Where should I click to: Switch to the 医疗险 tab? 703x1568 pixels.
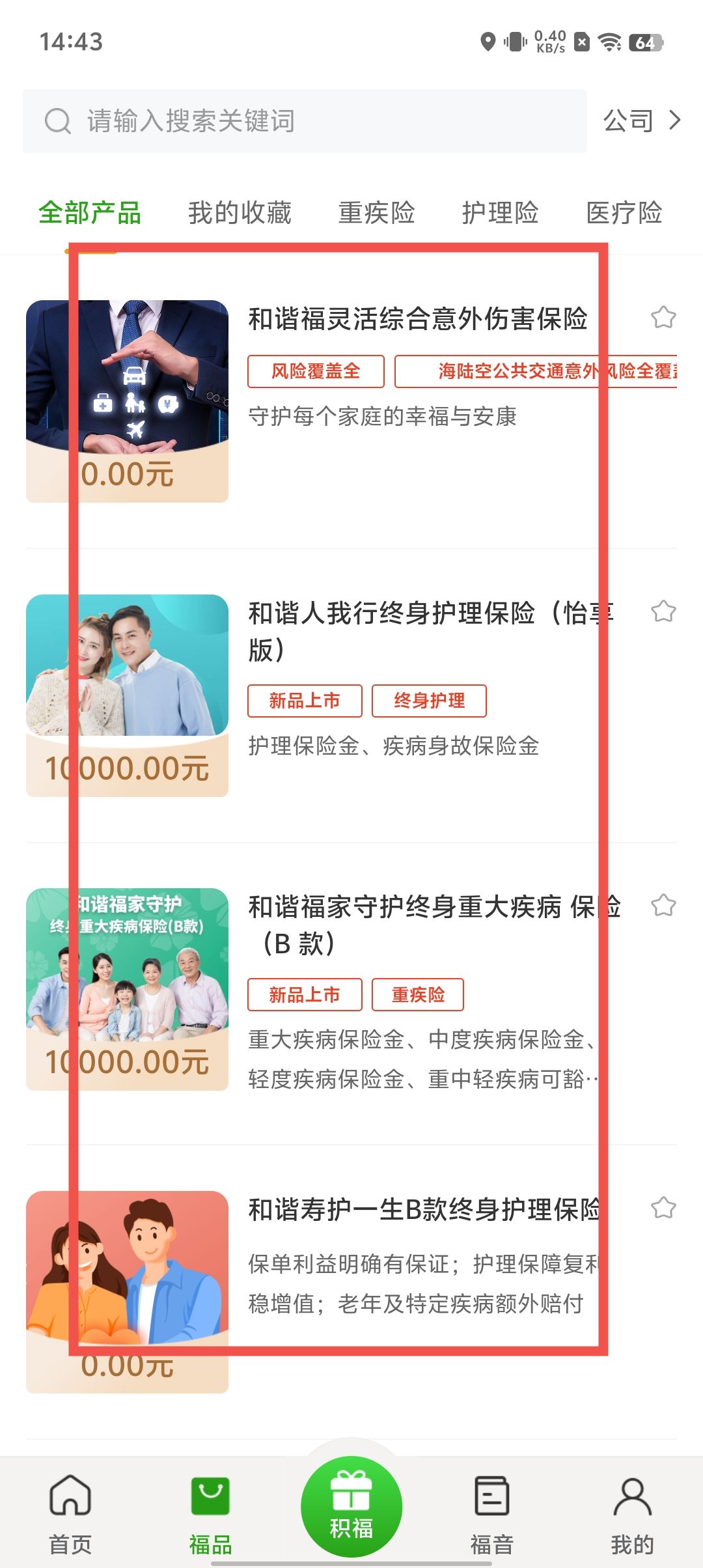pos(624,213)
